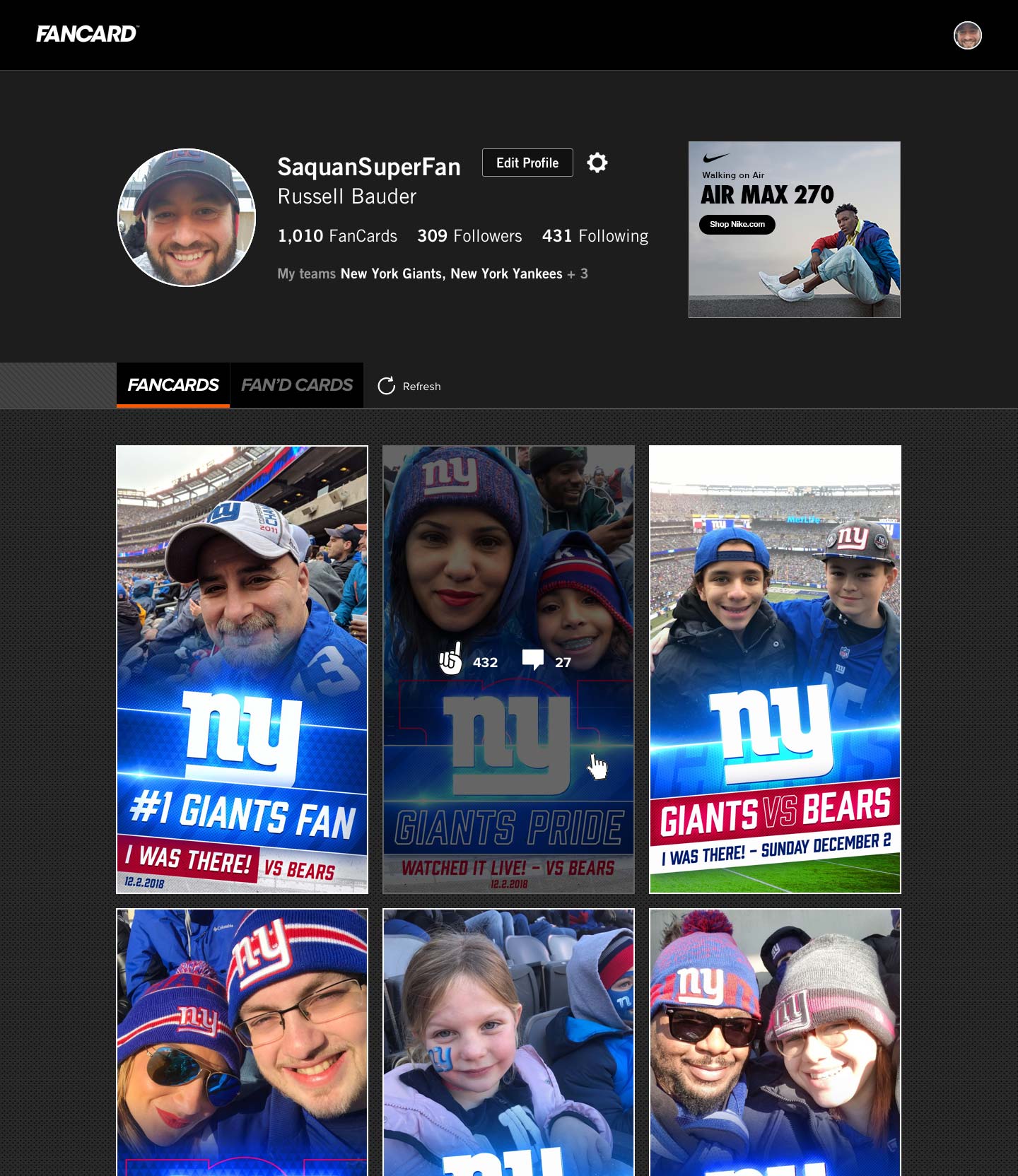This screenshot has width=1018, height=1176.
Task: Open the card of the couple in sunglasses
Action: 775,1042
